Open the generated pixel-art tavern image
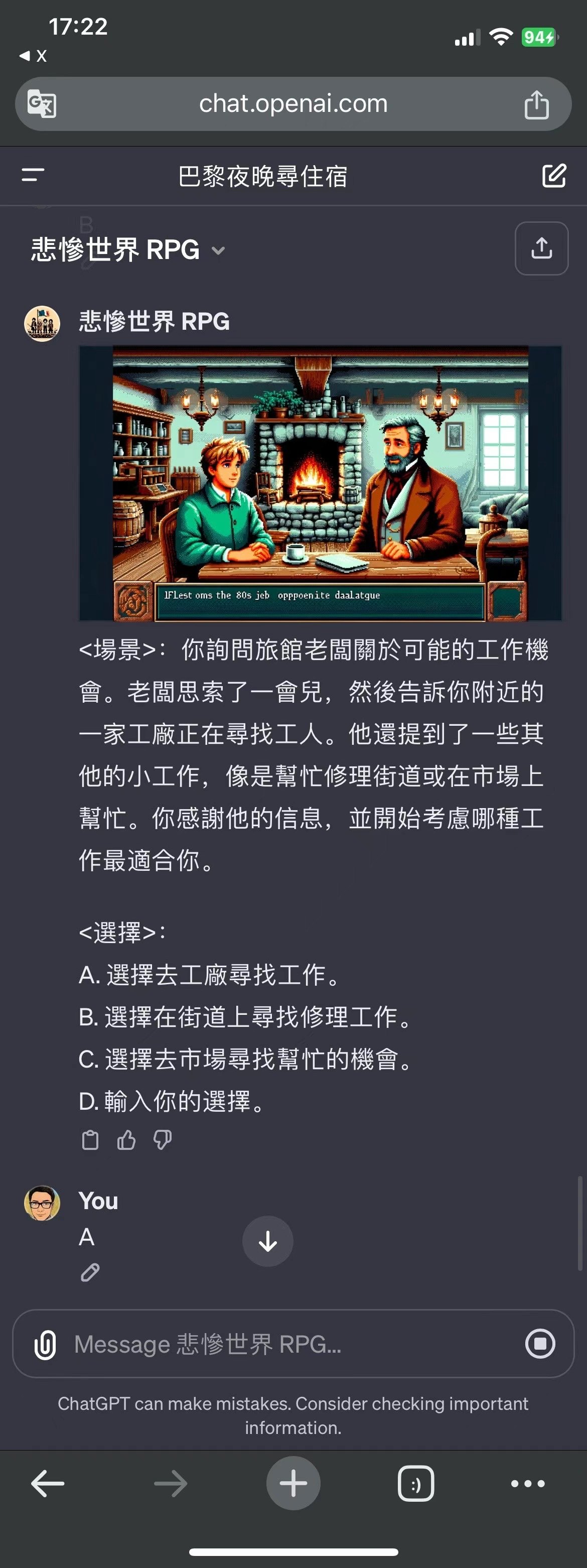This screenshot has width=587, height=1568. [x=320, y=483]
